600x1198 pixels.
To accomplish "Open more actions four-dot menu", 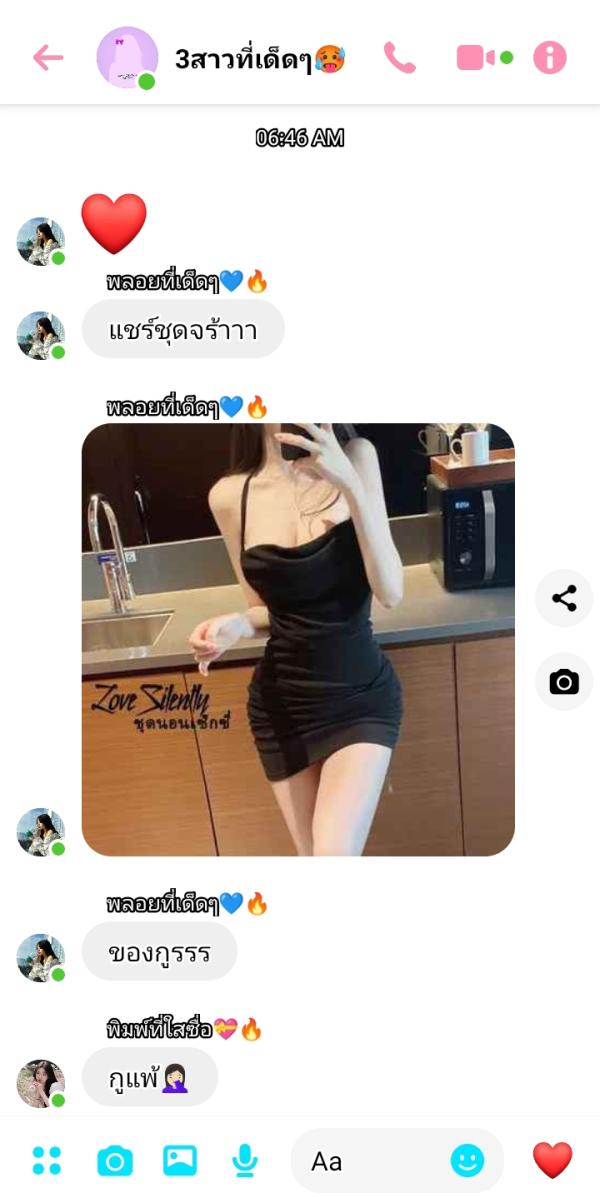I will pos(47,1160).
